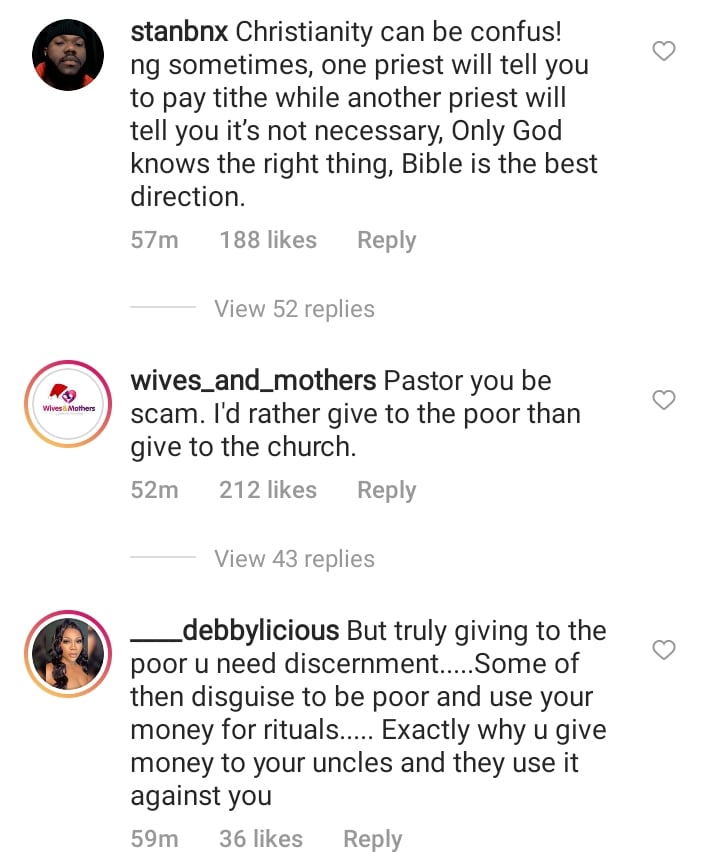View the 212 likes on wives_and_mothers' comment
This screenshot has height=852, width=720.
[267, 490]
